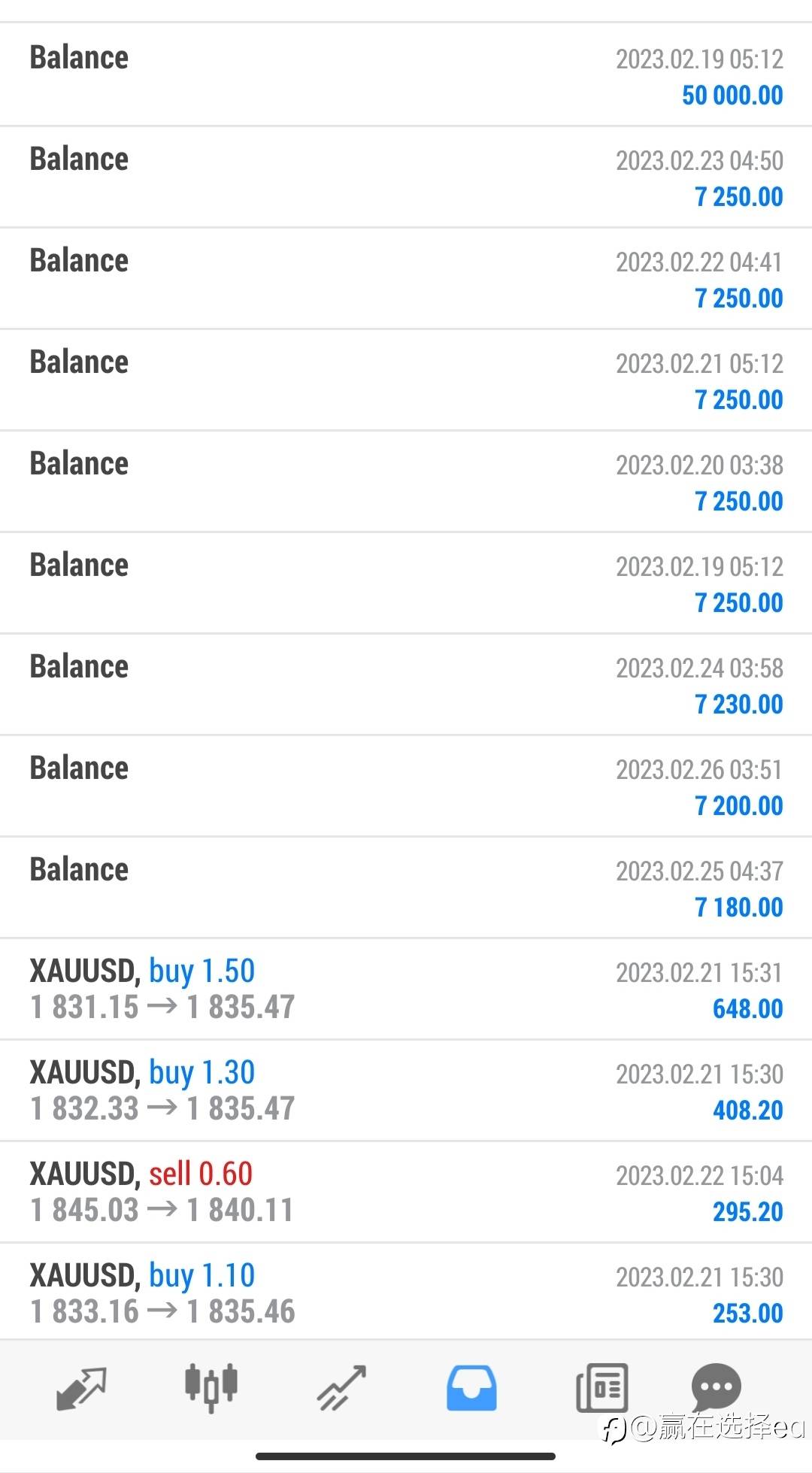Open the Quotes tab with arrows icon
The image size is (812, 1473).
81,1388
